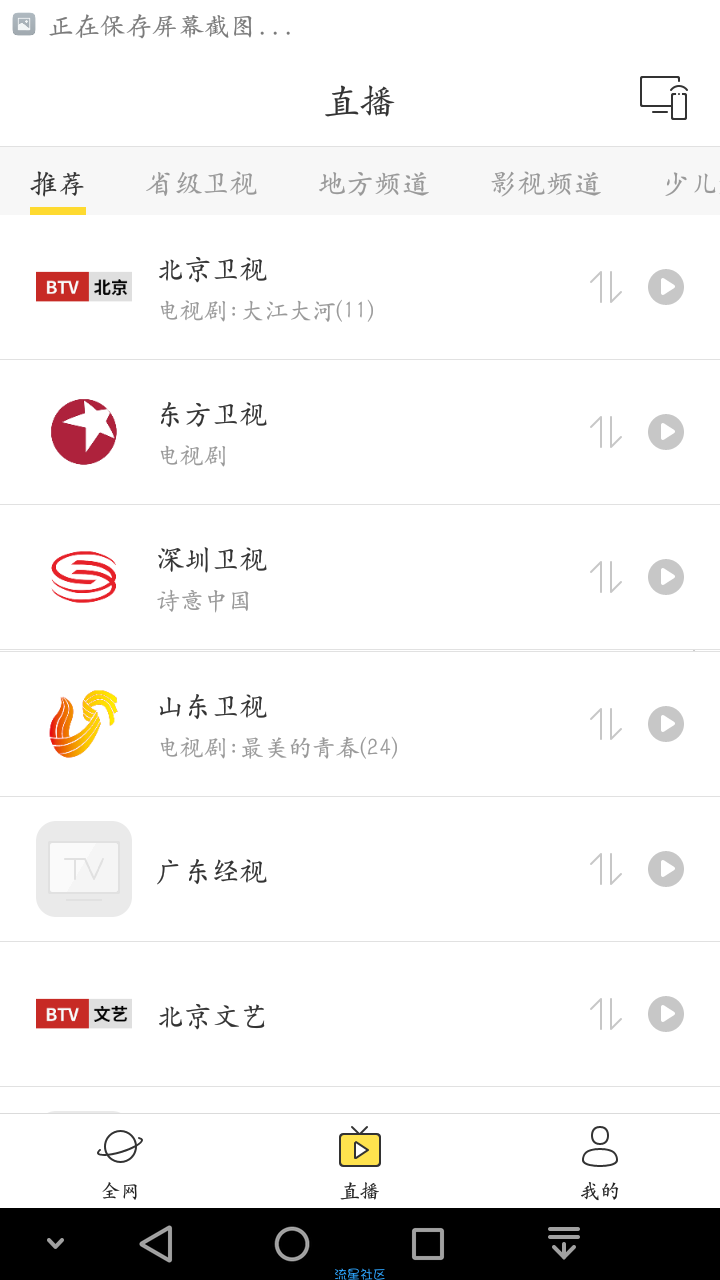The width and height of the screenshot is (720, 1280).
Task: Open the screen cast icon
Action: click(664, 97)
